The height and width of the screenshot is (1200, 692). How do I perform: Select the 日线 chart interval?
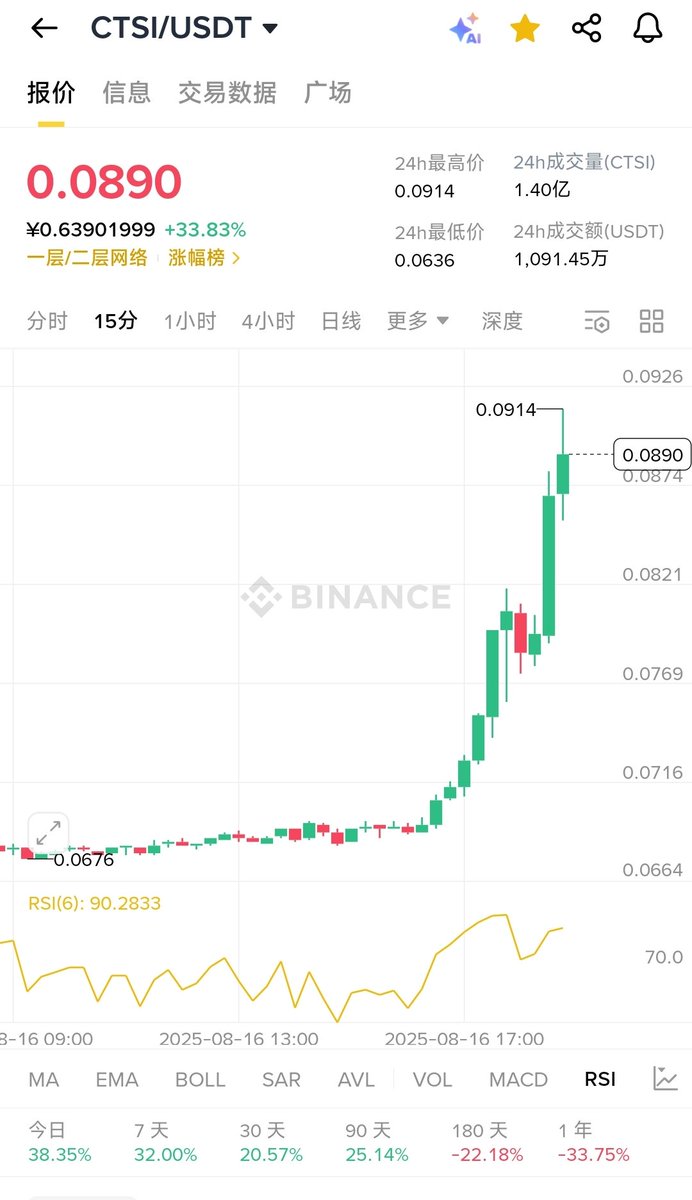tap(340, 321)
